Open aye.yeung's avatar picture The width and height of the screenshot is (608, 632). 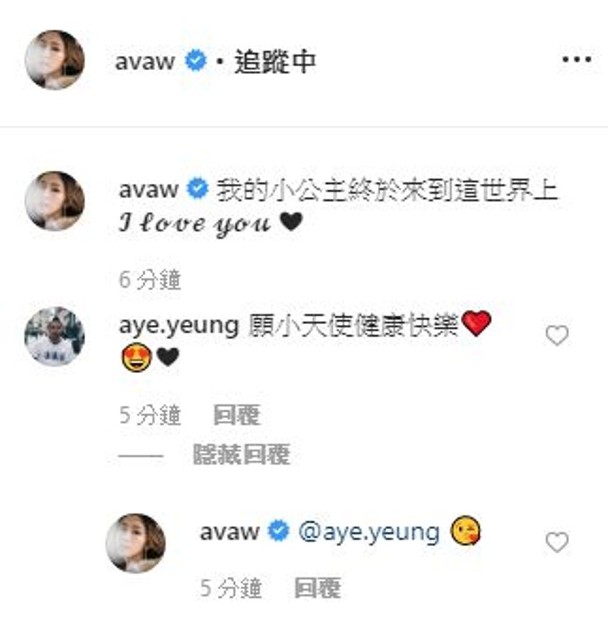click(54, 337)
